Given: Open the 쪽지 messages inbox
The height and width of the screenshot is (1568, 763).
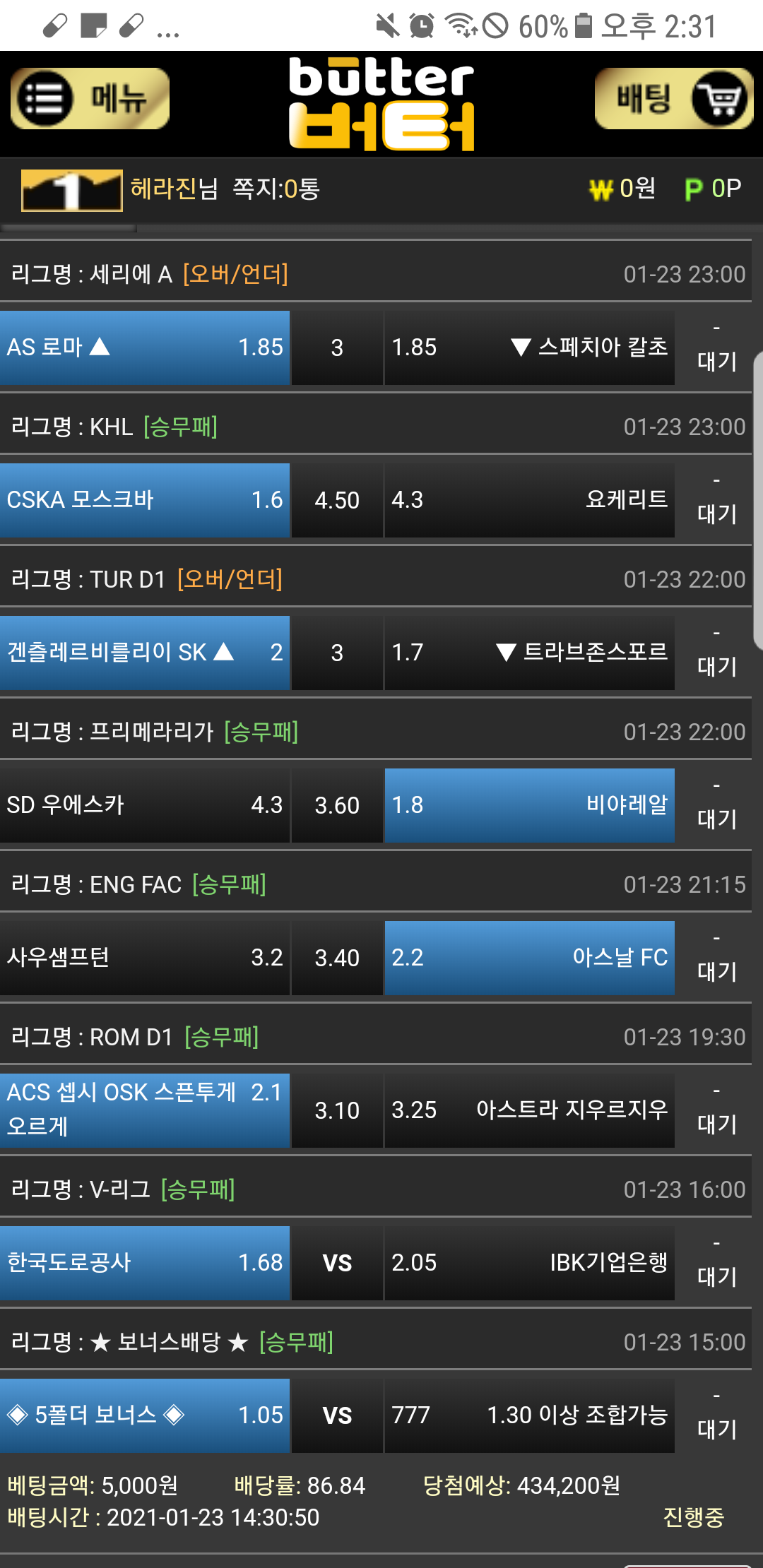Looking at the screenshot, I should click(276, 189).
